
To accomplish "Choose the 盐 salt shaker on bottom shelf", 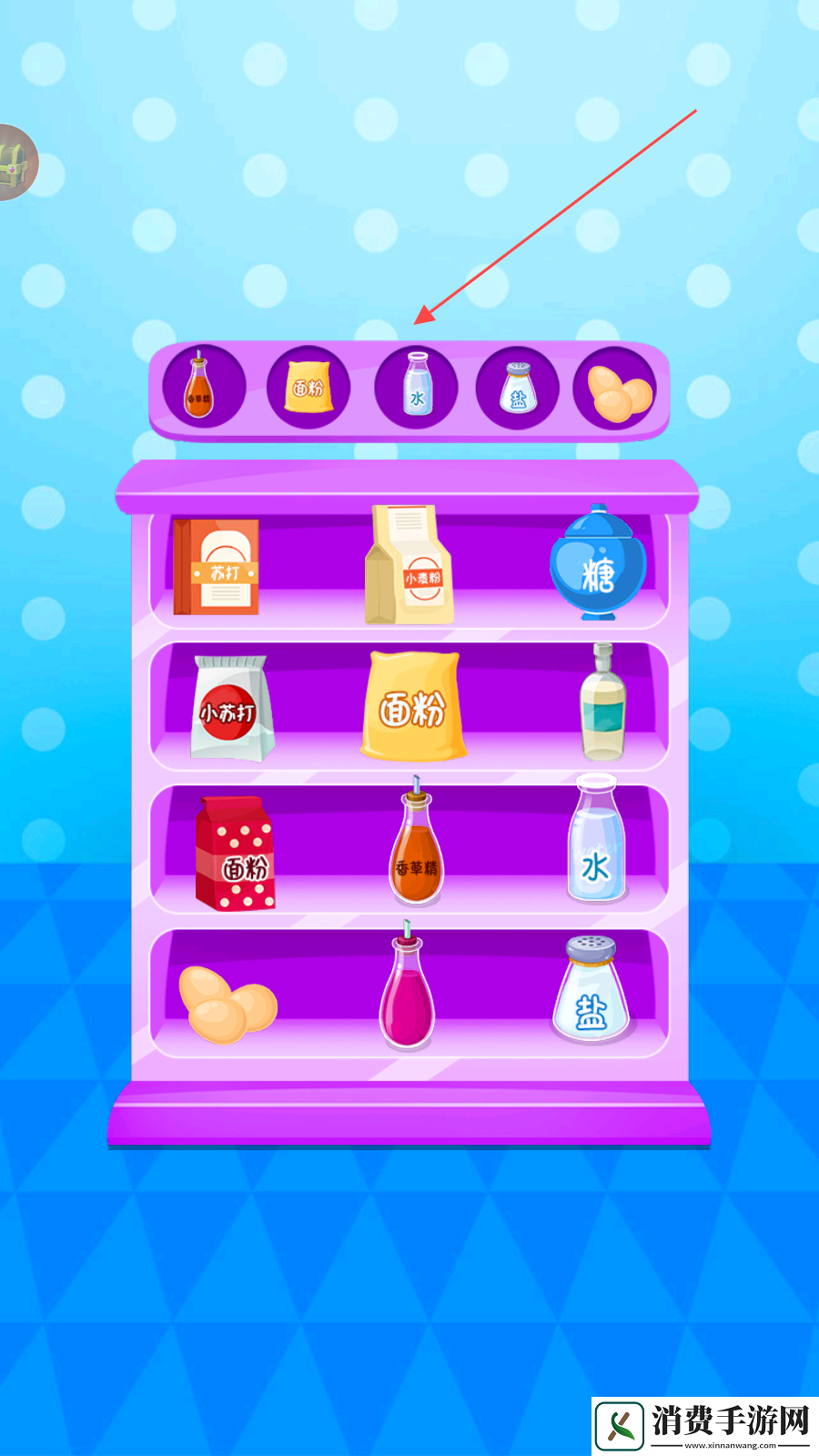I will (591, 992).
